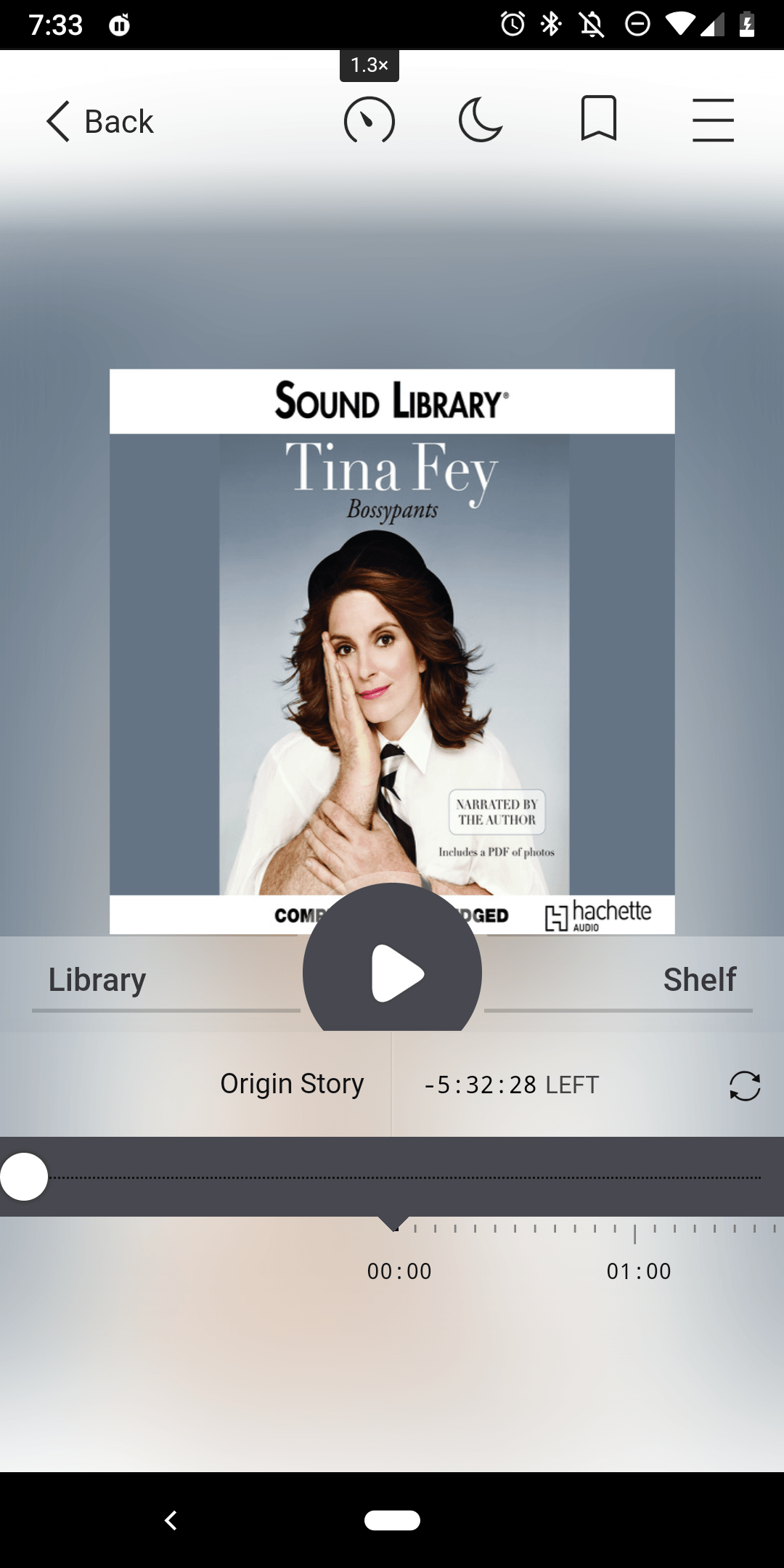Go back using the Back button
This screenshot has width=784, height=1568.
point(99,121)
